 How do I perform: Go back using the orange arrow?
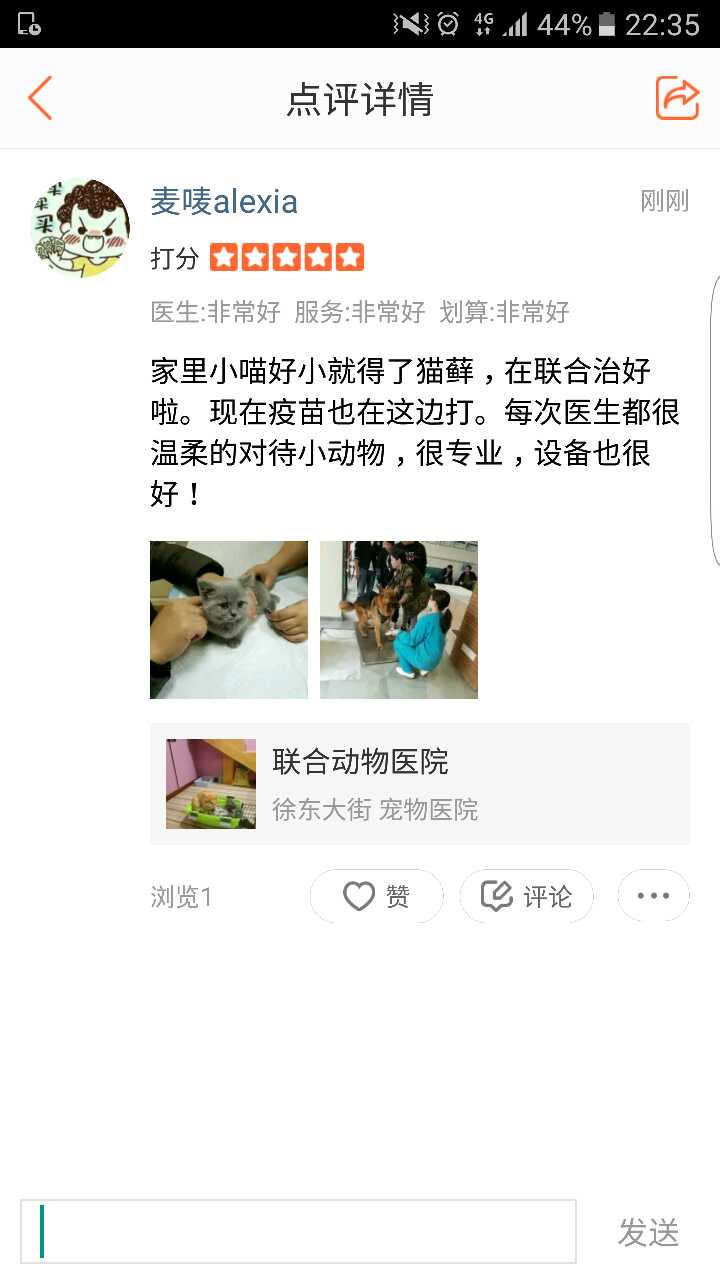pyautogui.click(x=40, y=98)
